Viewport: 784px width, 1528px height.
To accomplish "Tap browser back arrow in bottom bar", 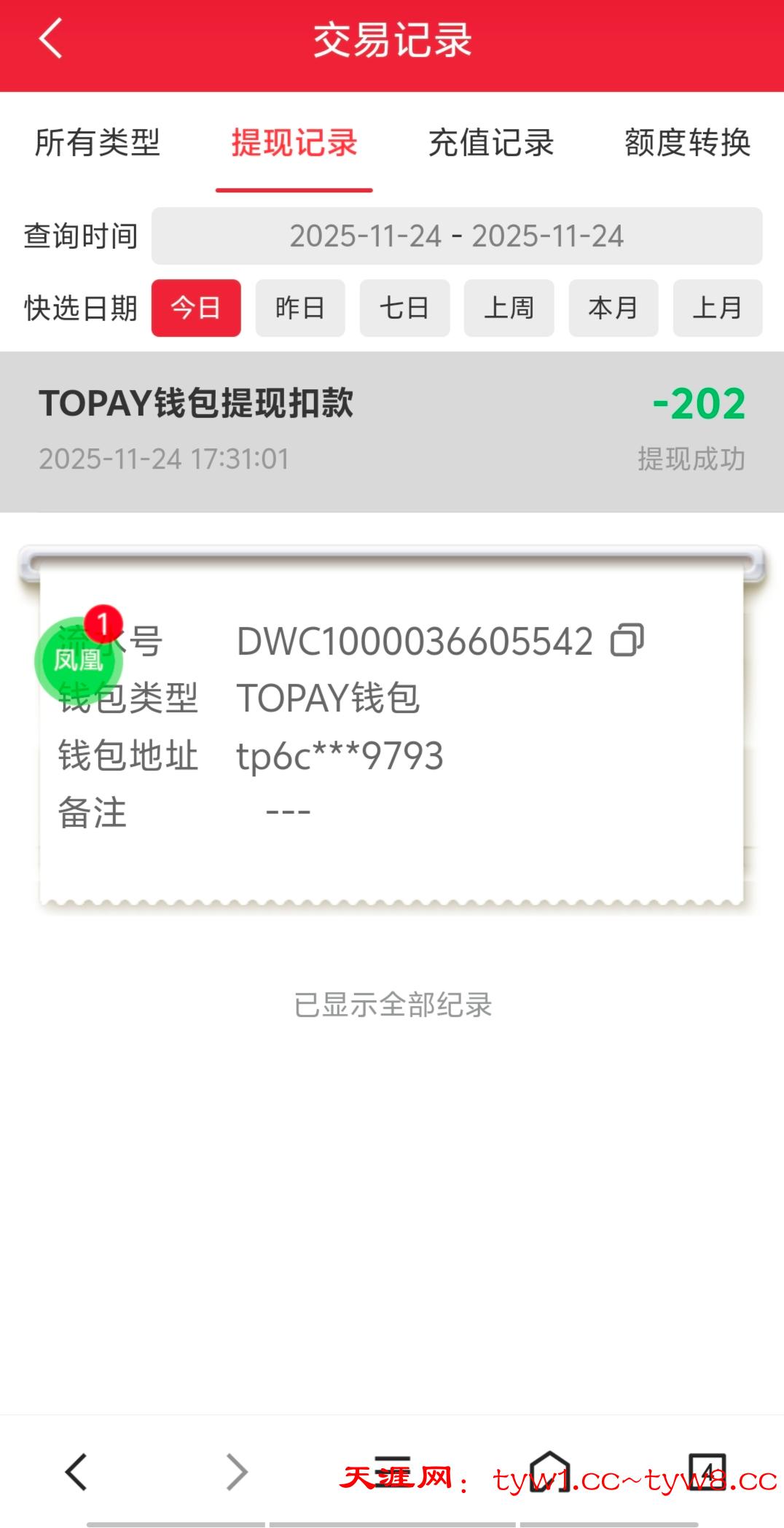I will click(x=77, y=1471).
